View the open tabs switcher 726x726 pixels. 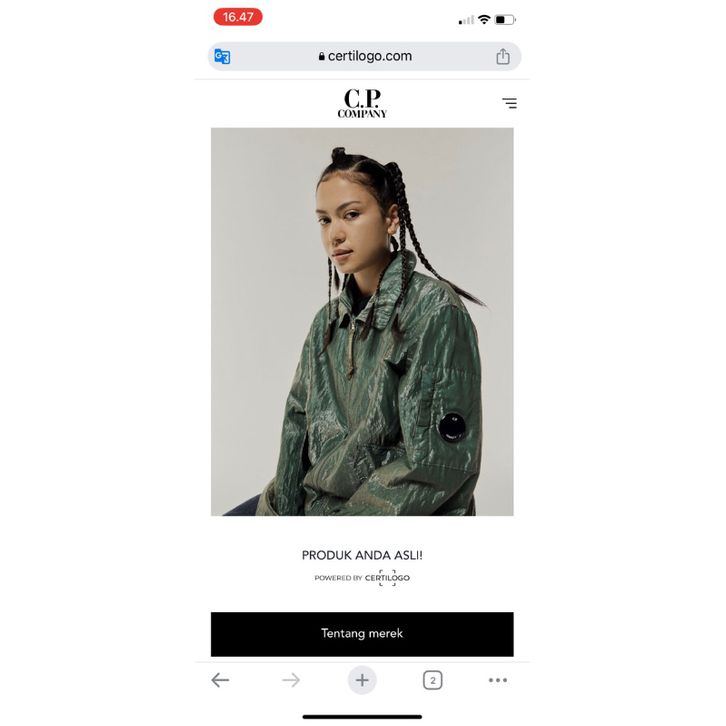click(432, 680)
